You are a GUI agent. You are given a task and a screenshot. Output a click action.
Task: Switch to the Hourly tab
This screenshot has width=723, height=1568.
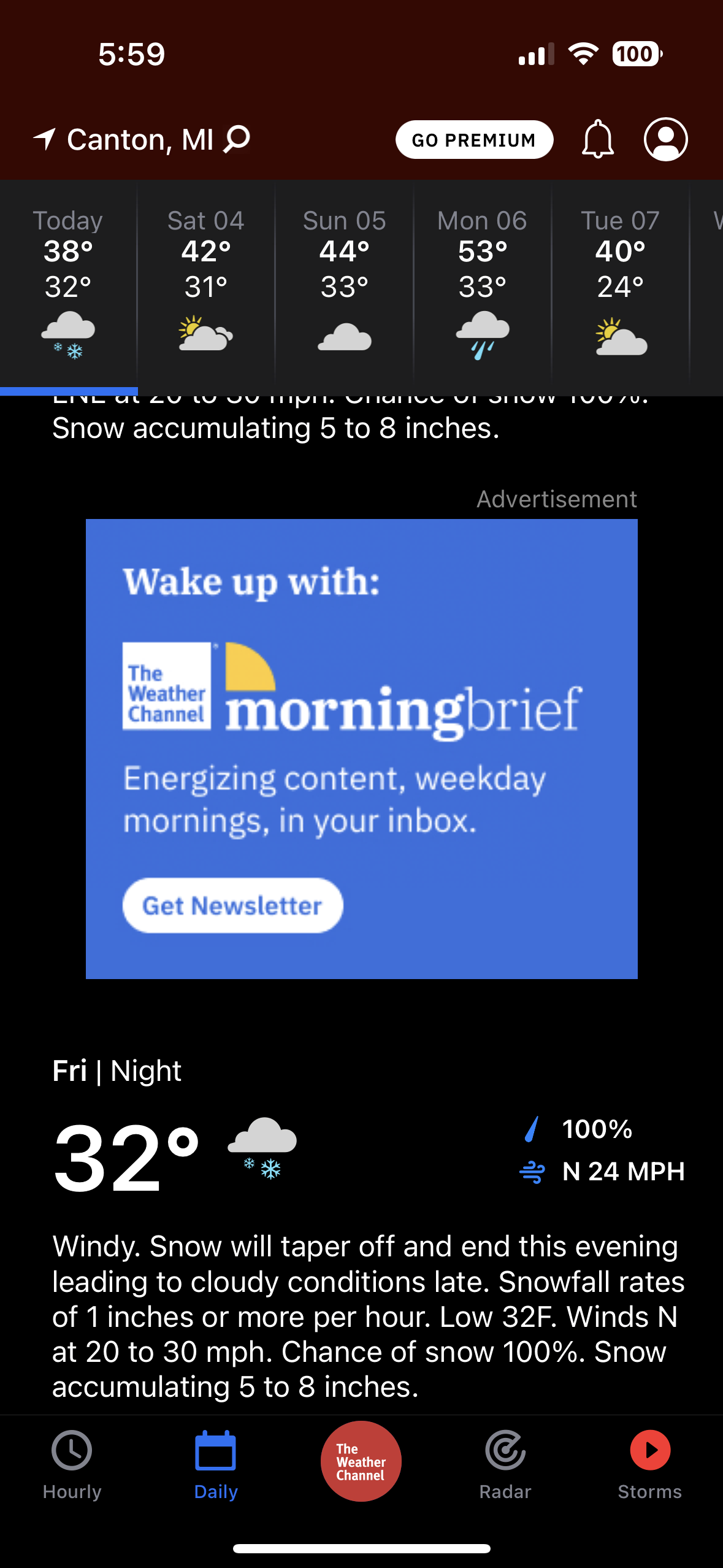pos(72,1465)
